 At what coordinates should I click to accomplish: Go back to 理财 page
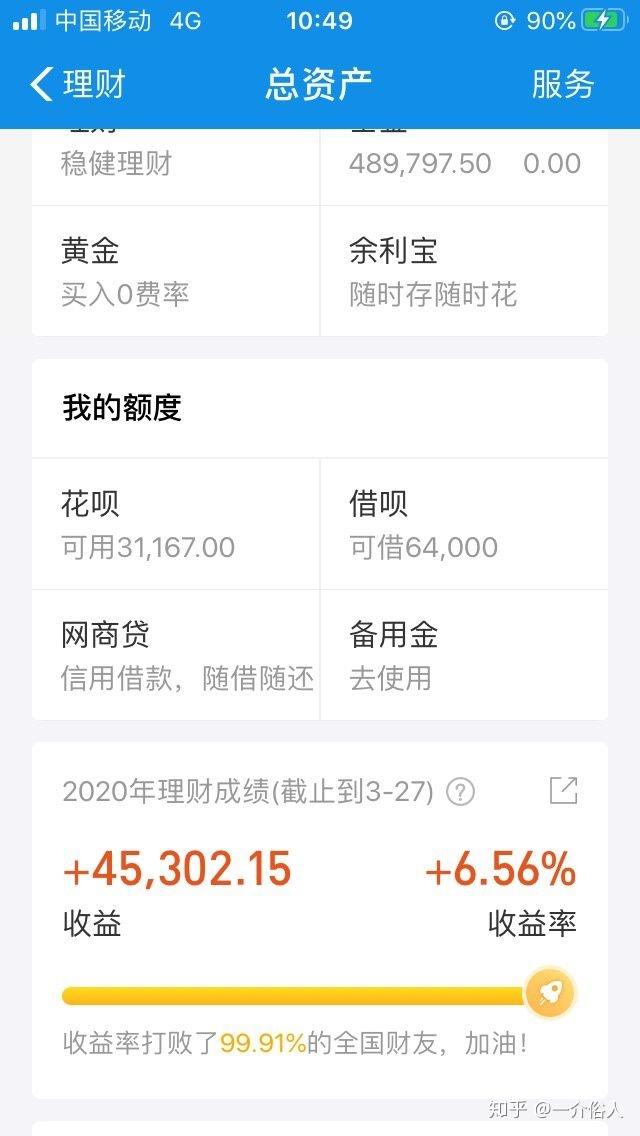78,84
